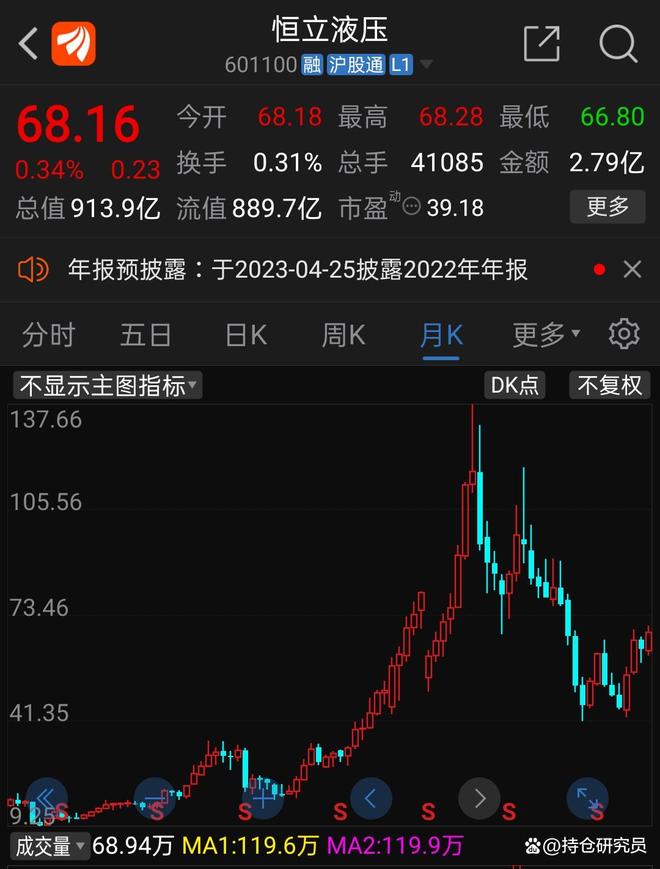660x869 pixels.
Task: Open the search magnifier
Action: coord(618,43)
